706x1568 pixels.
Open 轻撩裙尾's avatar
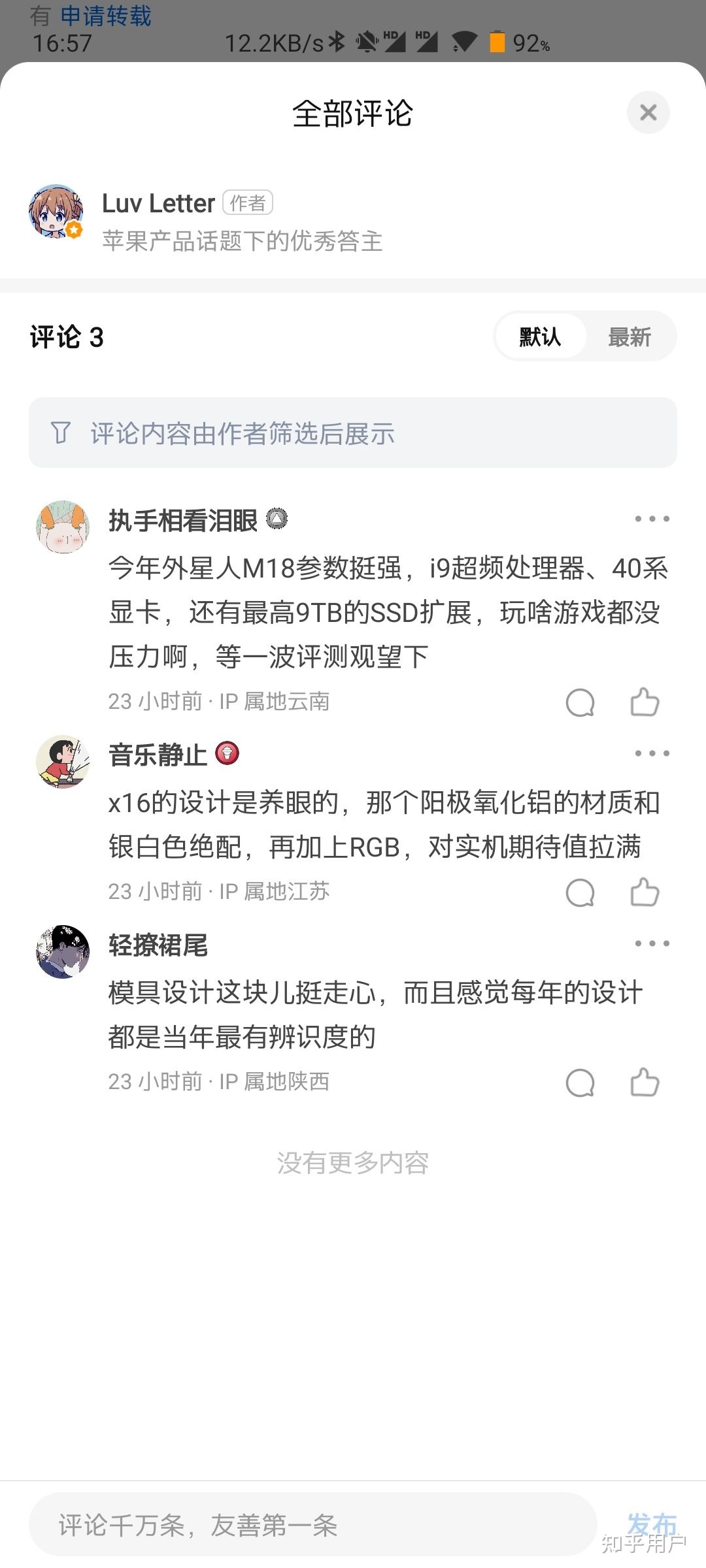[x=63, y=952]
